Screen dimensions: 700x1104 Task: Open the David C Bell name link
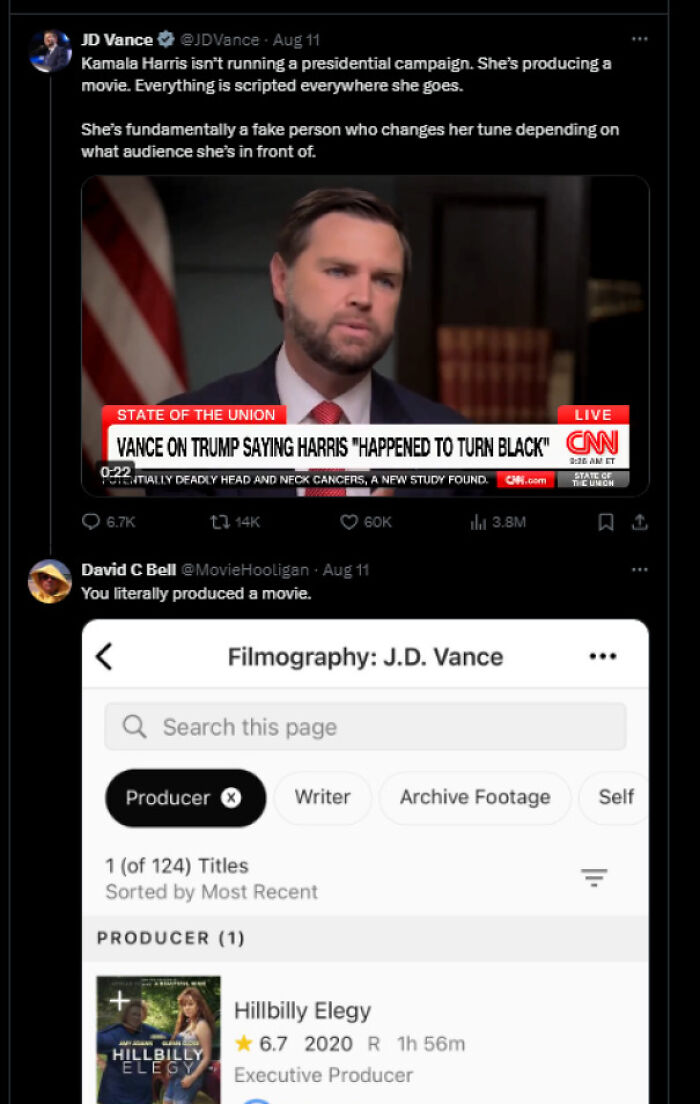pos(128,570)
